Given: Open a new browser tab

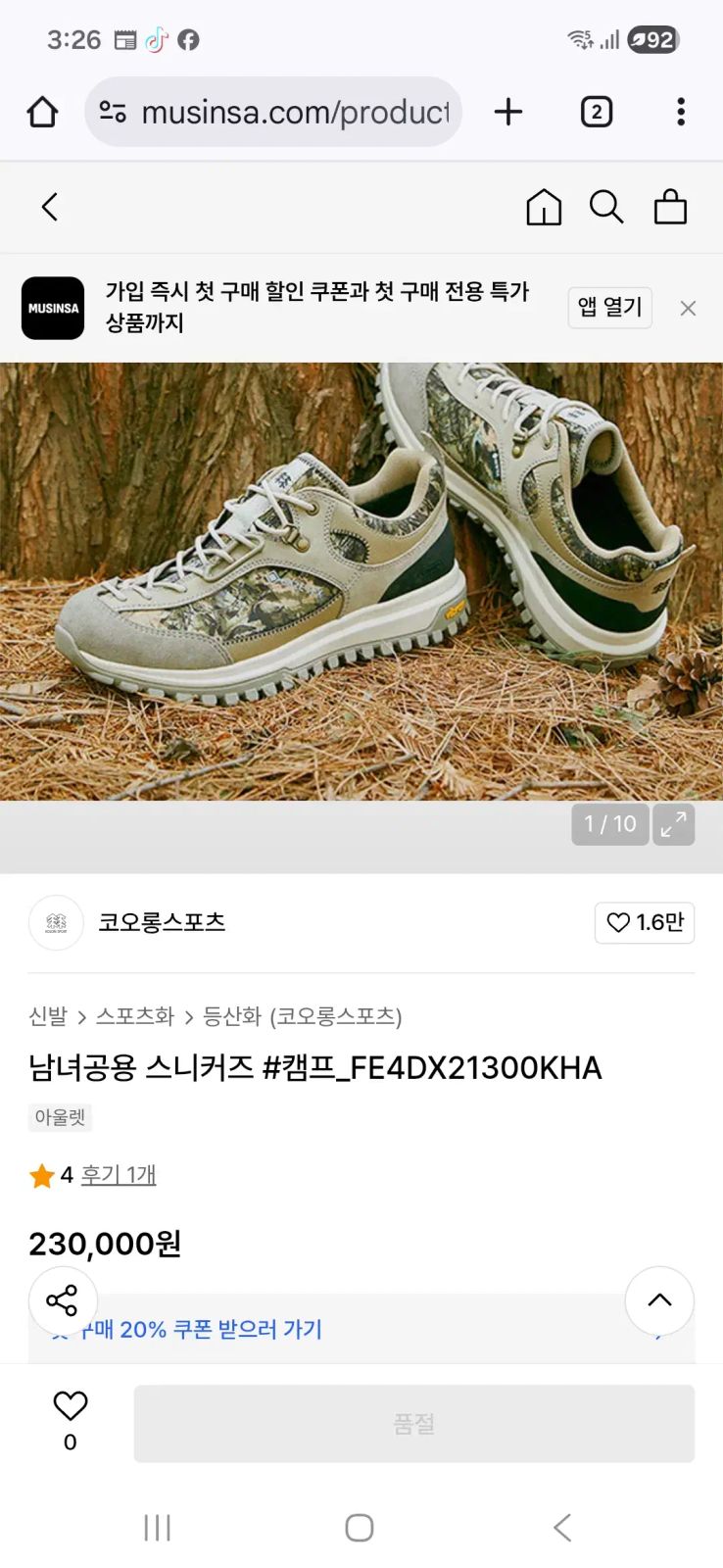Looking at the screenshot, I should (x=507, y=112).
